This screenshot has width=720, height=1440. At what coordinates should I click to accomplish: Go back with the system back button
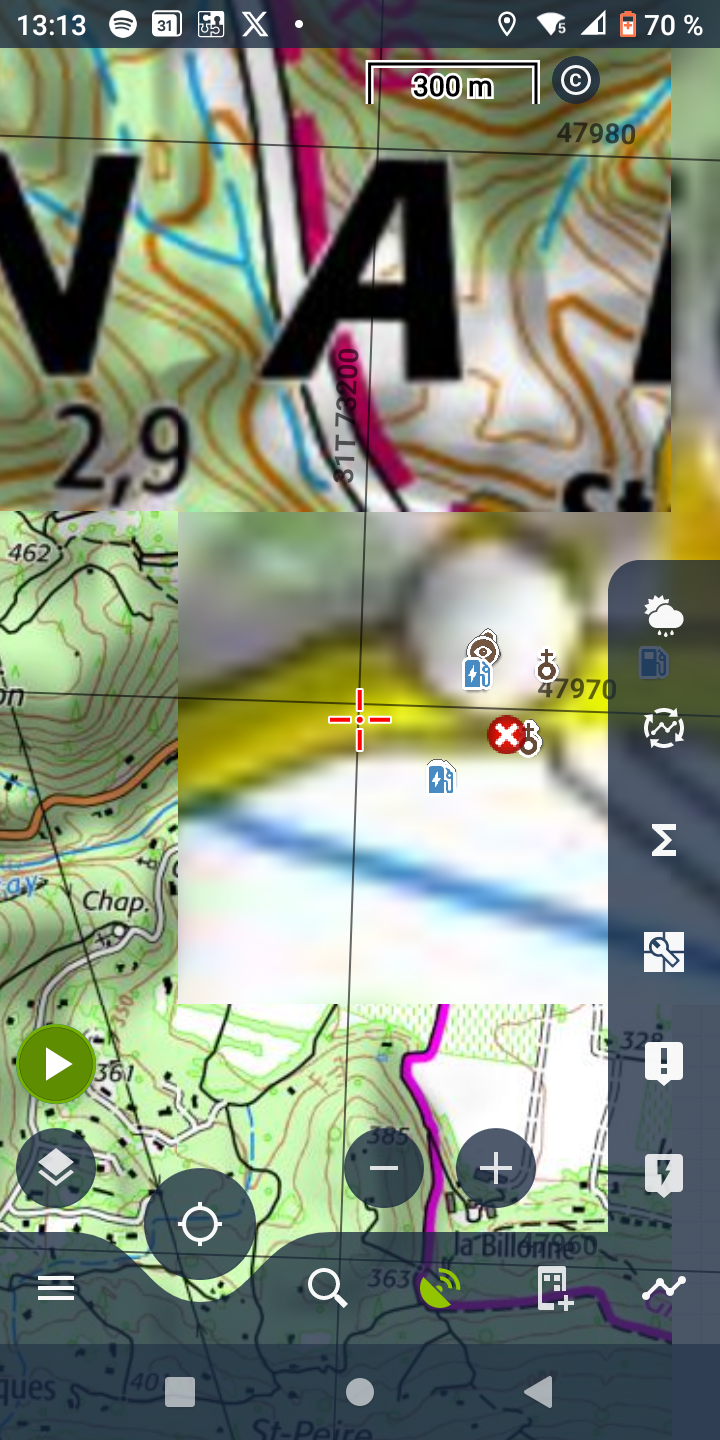pyautogui.click(x=539, y=1391)
